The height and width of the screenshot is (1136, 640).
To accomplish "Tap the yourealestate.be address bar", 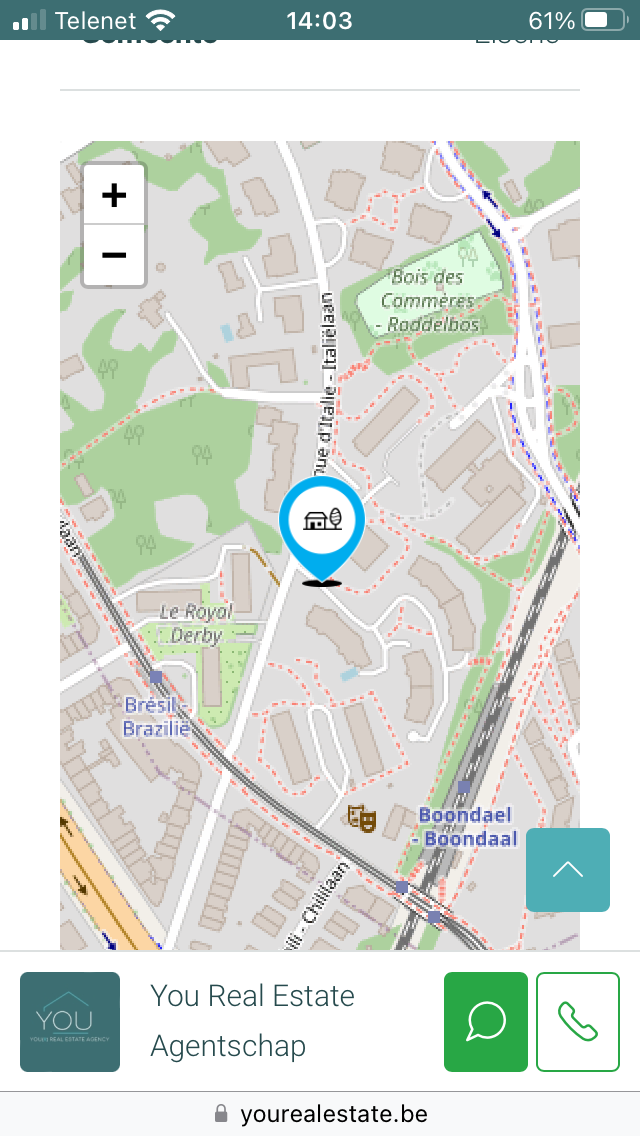I will (x=320, y=1114).
